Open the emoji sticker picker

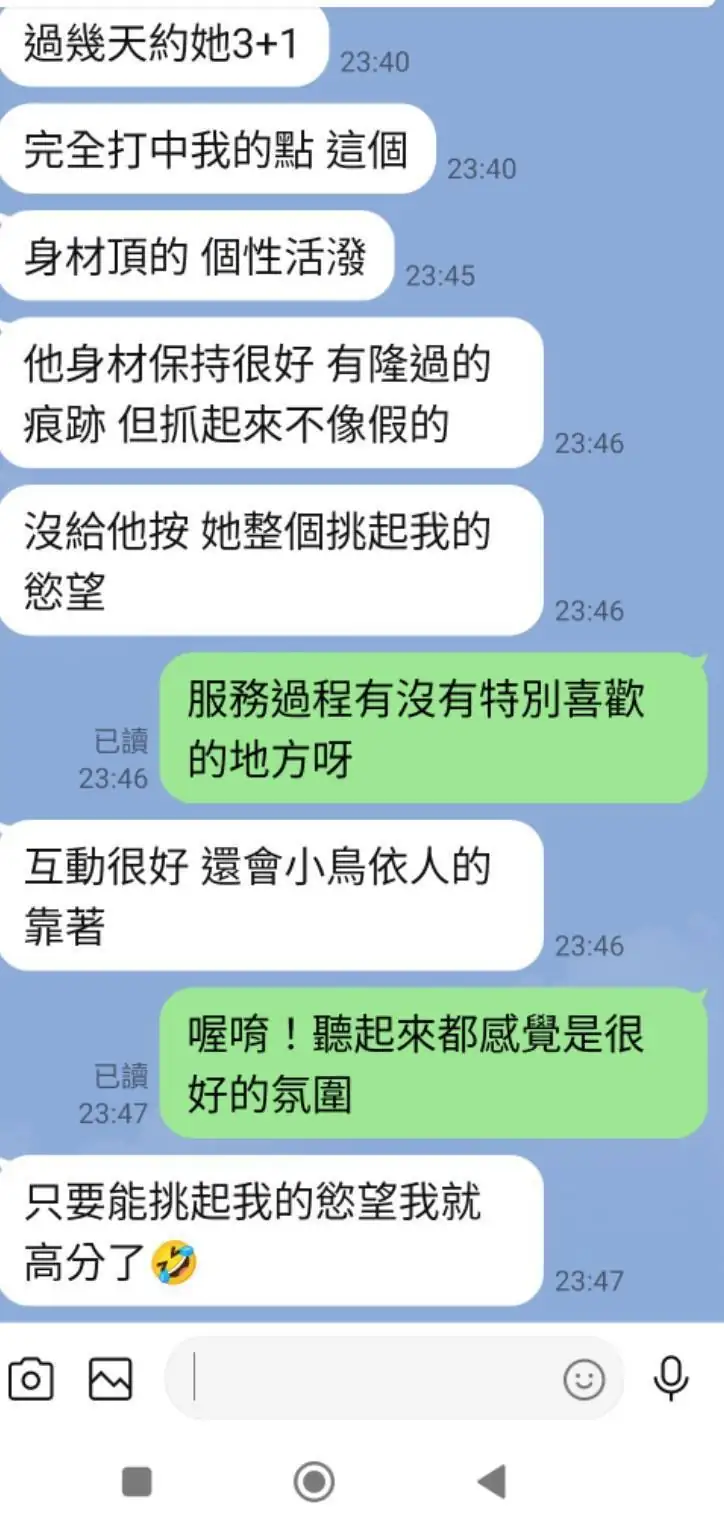tap(584, 1380)
